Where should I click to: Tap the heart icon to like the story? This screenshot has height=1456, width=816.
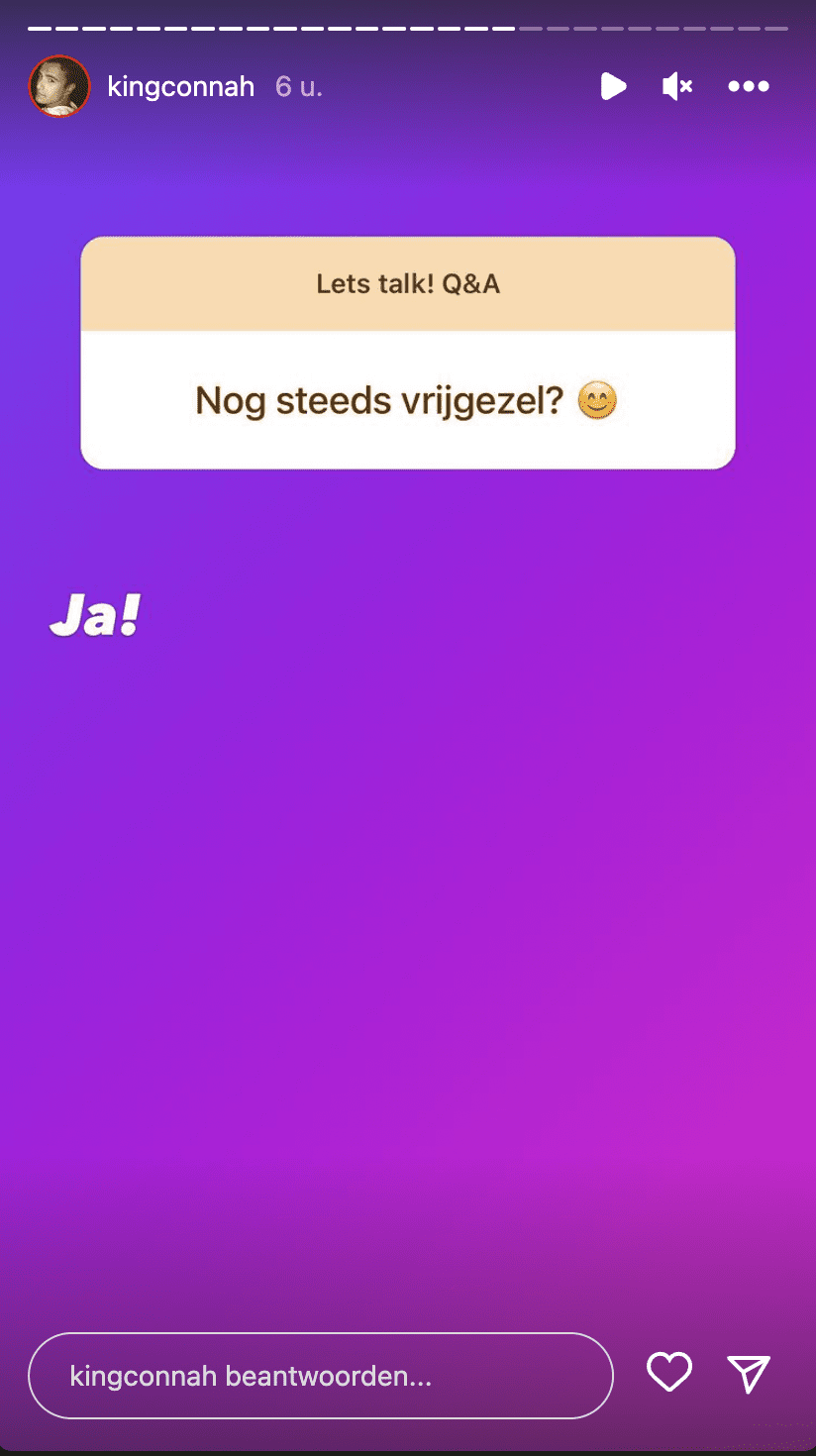tap(668, 1374)
